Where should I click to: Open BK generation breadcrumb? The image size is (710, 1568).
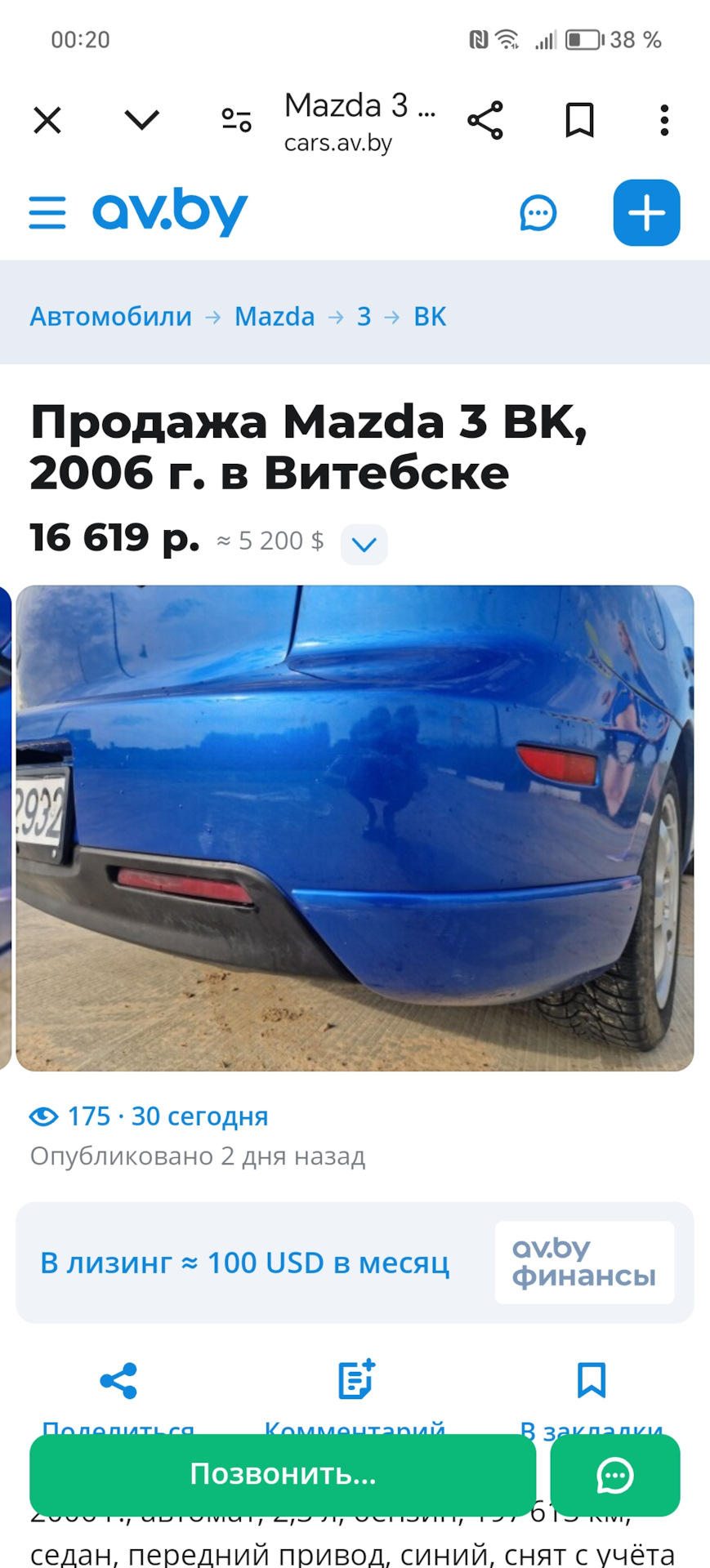[x=430, y=316]
